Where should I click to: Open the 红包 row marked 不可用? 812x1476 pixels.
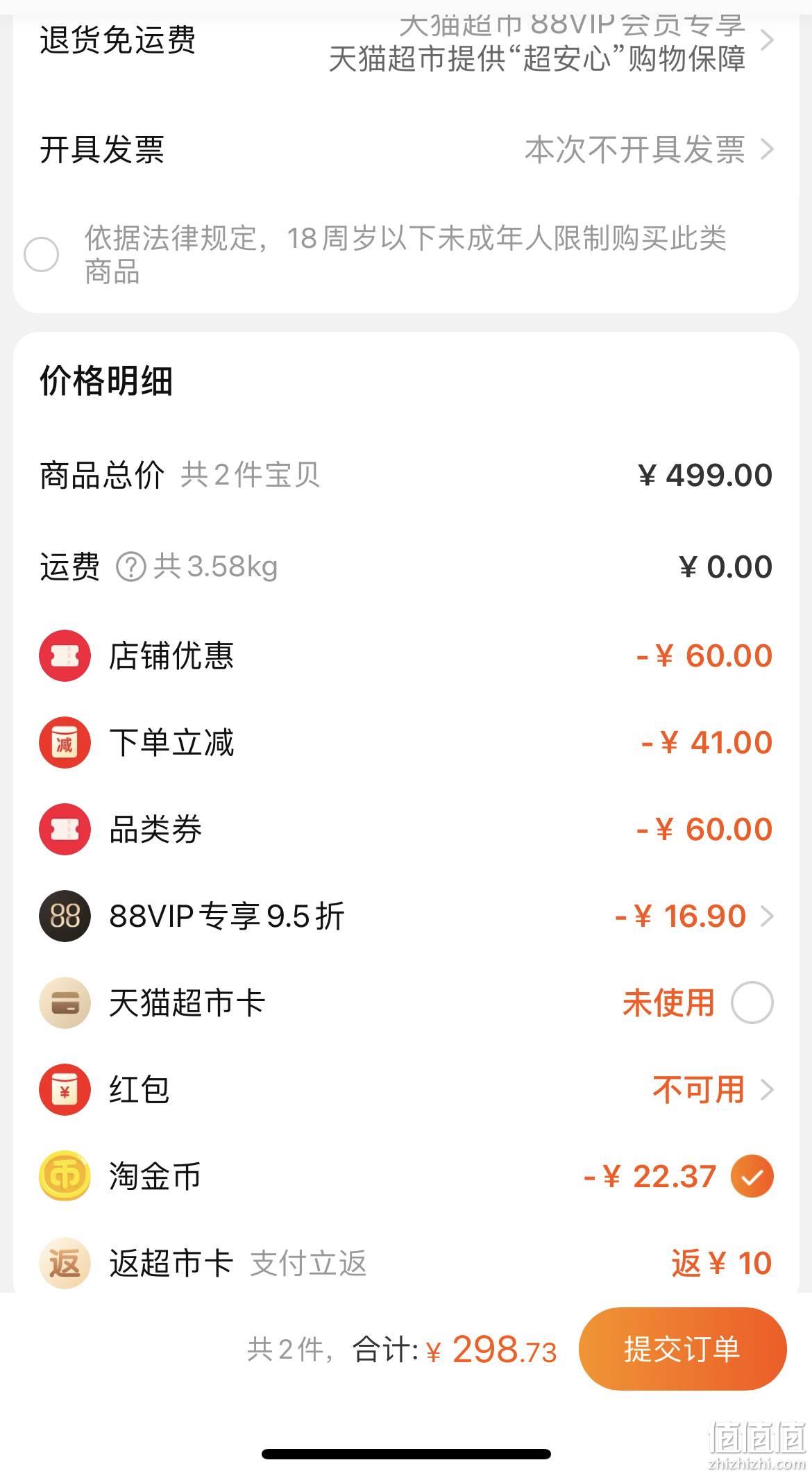pyautogui.click(x=406, y=1089)
